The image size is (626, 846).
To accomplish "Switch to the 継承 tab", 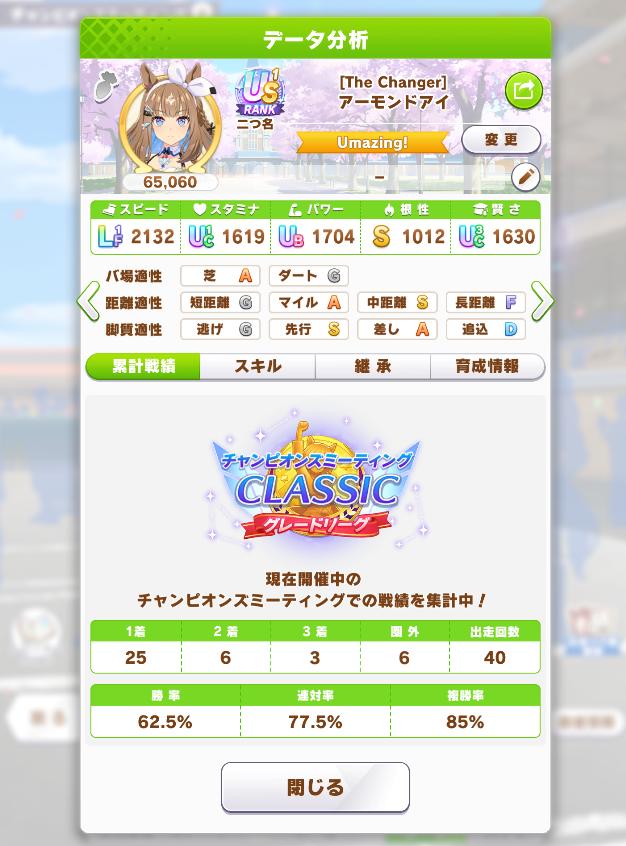I will coord(373,367).
